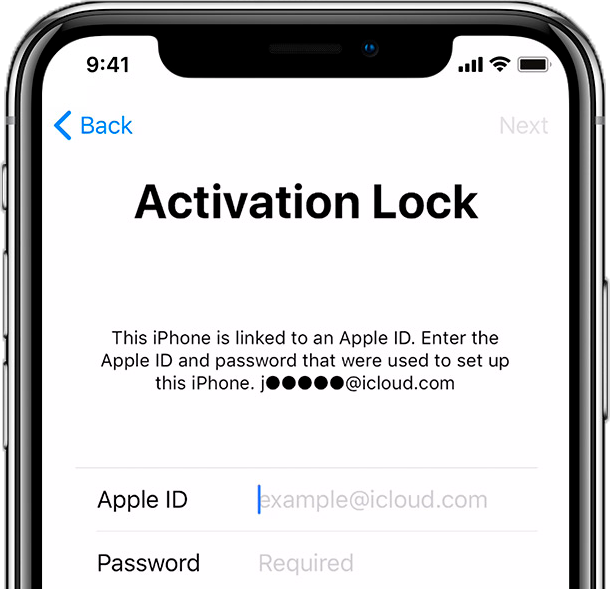Go back to the previous setup step
The height and width of the screenshot is (589, 610).
tap(93, 125)
